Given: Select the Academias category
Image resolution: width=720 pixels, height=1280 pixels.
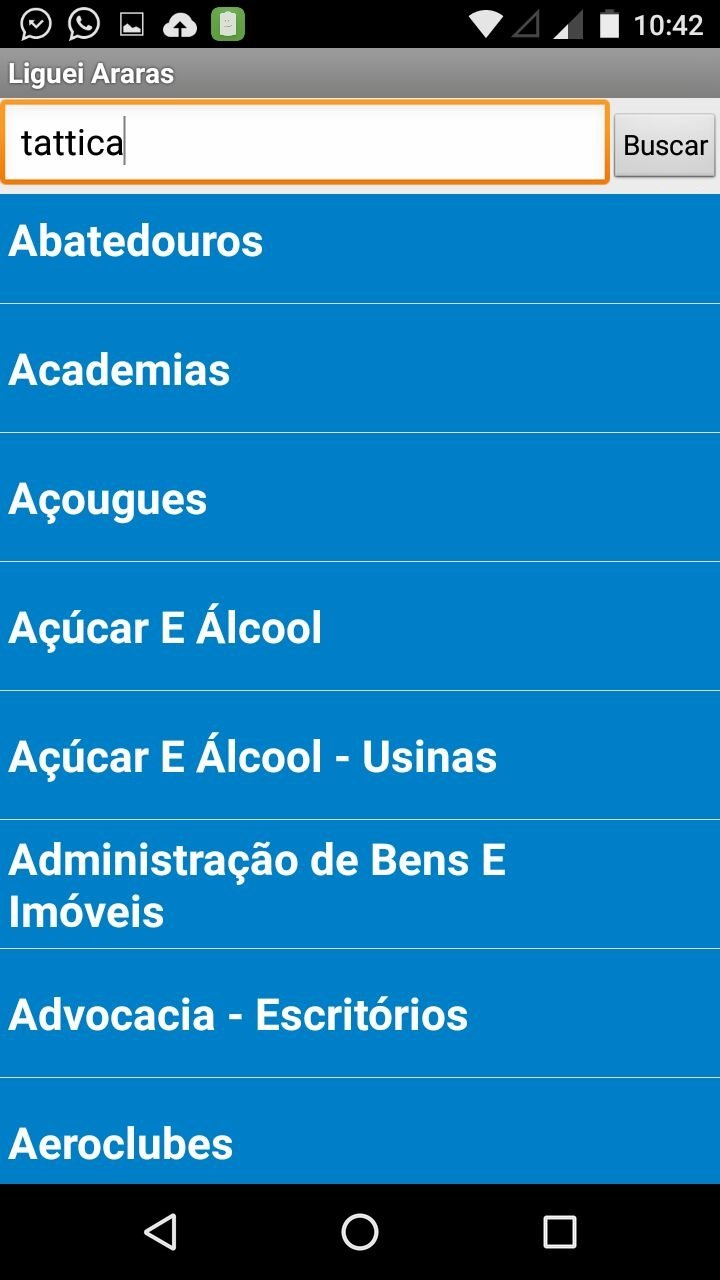Looking at the screenshot, I should [x=360, y=369].
